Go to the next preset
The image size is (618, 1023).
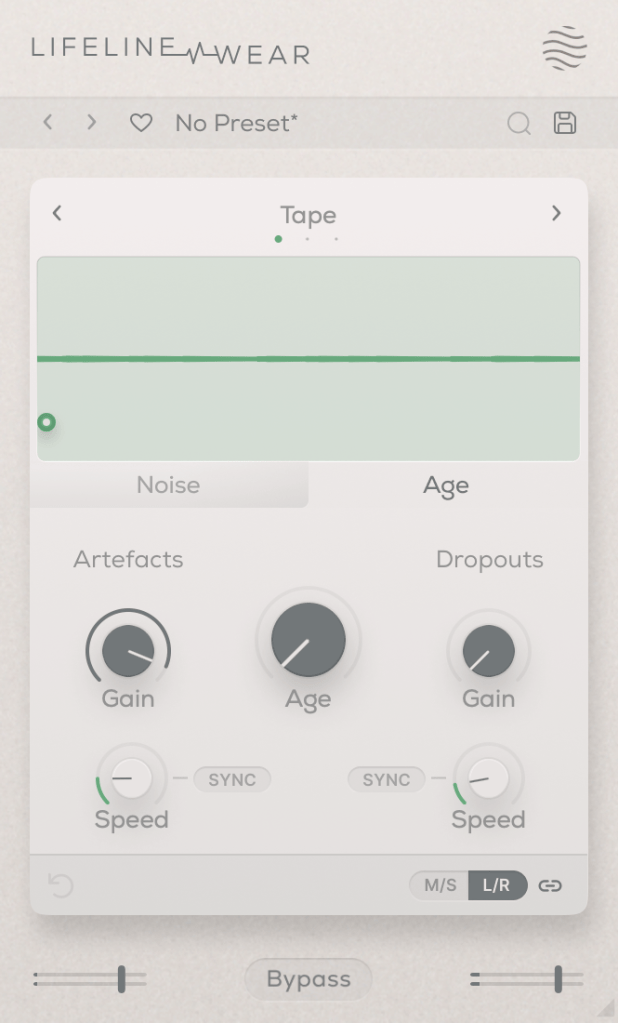[92, 123]
